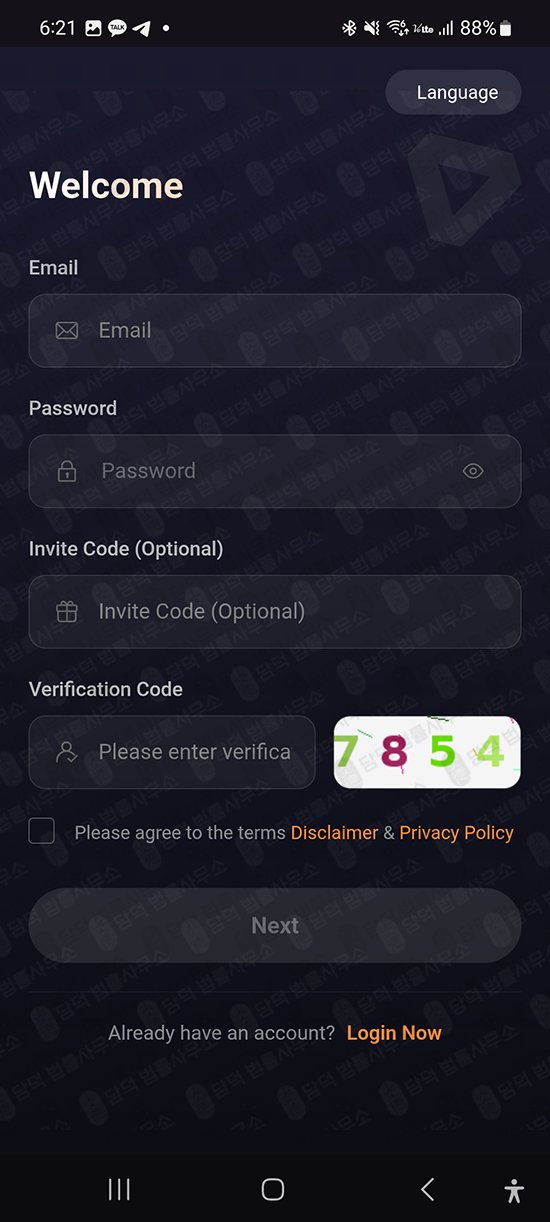
Task: Enter an Invite Code in its field
Action: pyautogui.click(x=275, y=611)
